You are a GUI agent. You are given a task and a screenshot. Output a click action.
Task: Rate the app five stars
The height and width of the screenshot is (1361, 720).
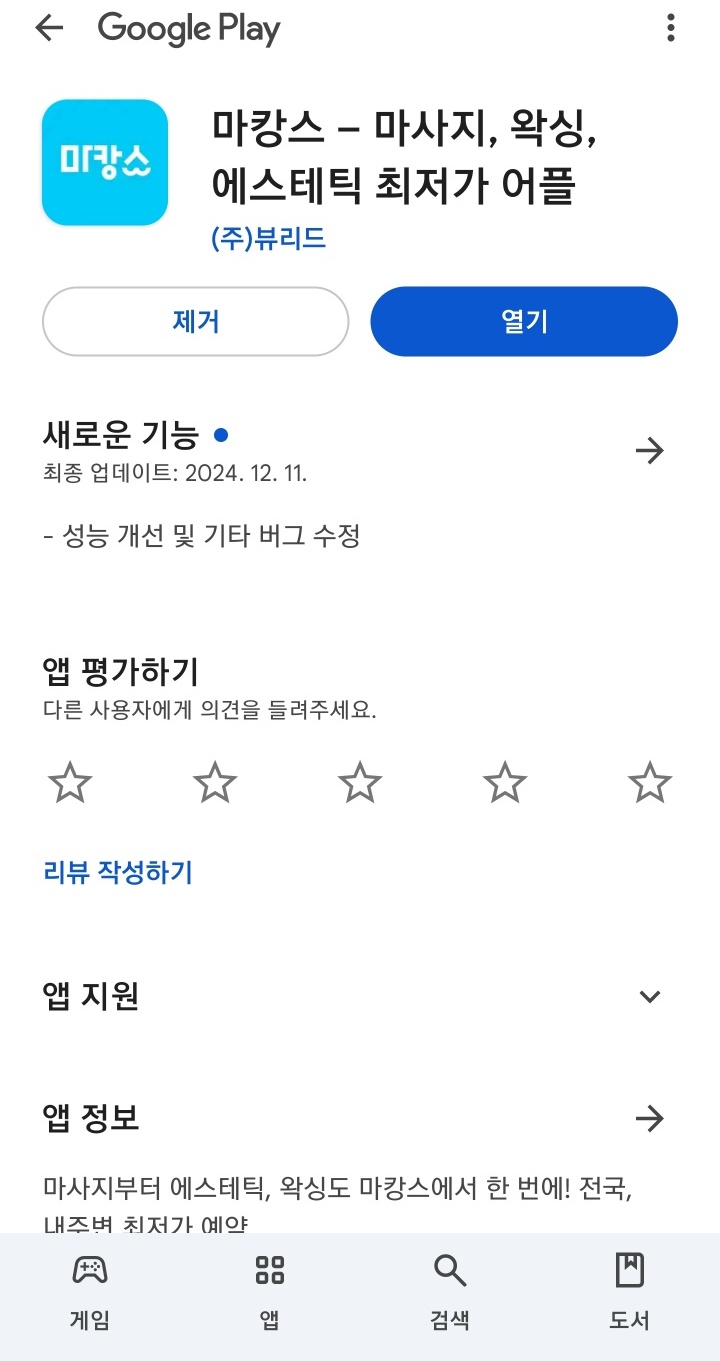point(650,783)
